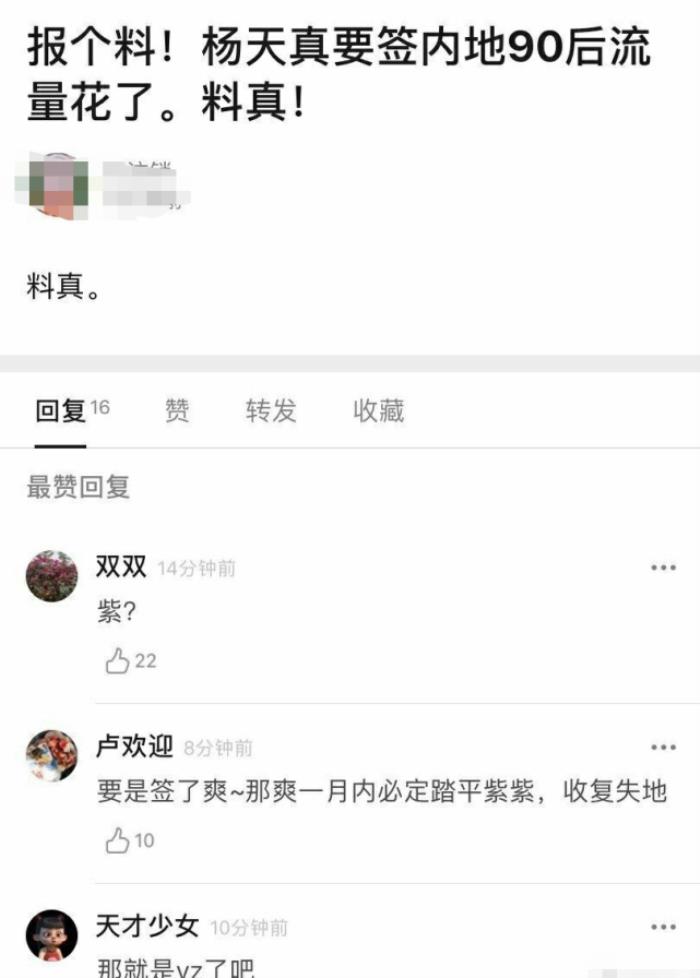Switch to the 回复 tab
This screenshot has width=700, height=978.
pyautogui.click(x=62, y=411)
